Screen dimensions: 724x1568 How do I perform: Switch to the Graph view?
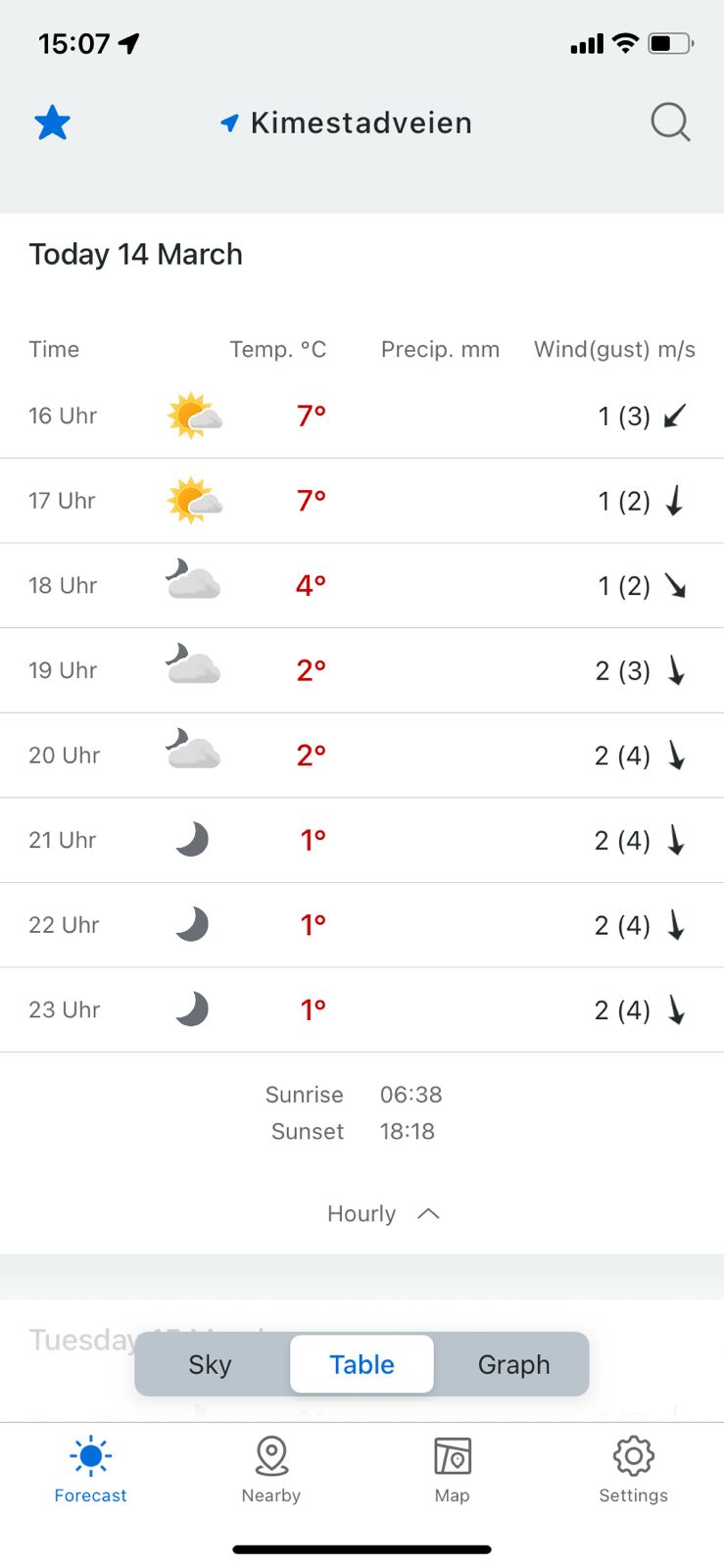point(513,1364)
